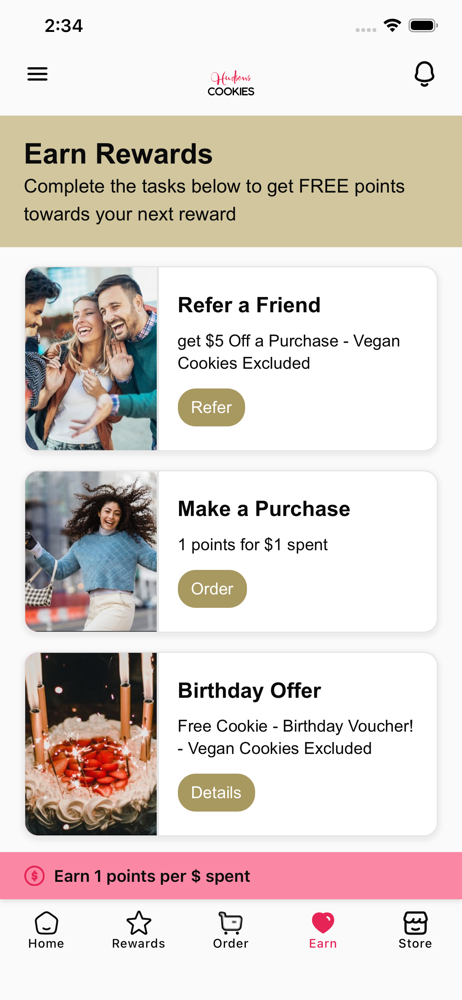
Task: Tap the Order button under Make a Purchase
Action: pyautogui.click(x=212, y=589)
